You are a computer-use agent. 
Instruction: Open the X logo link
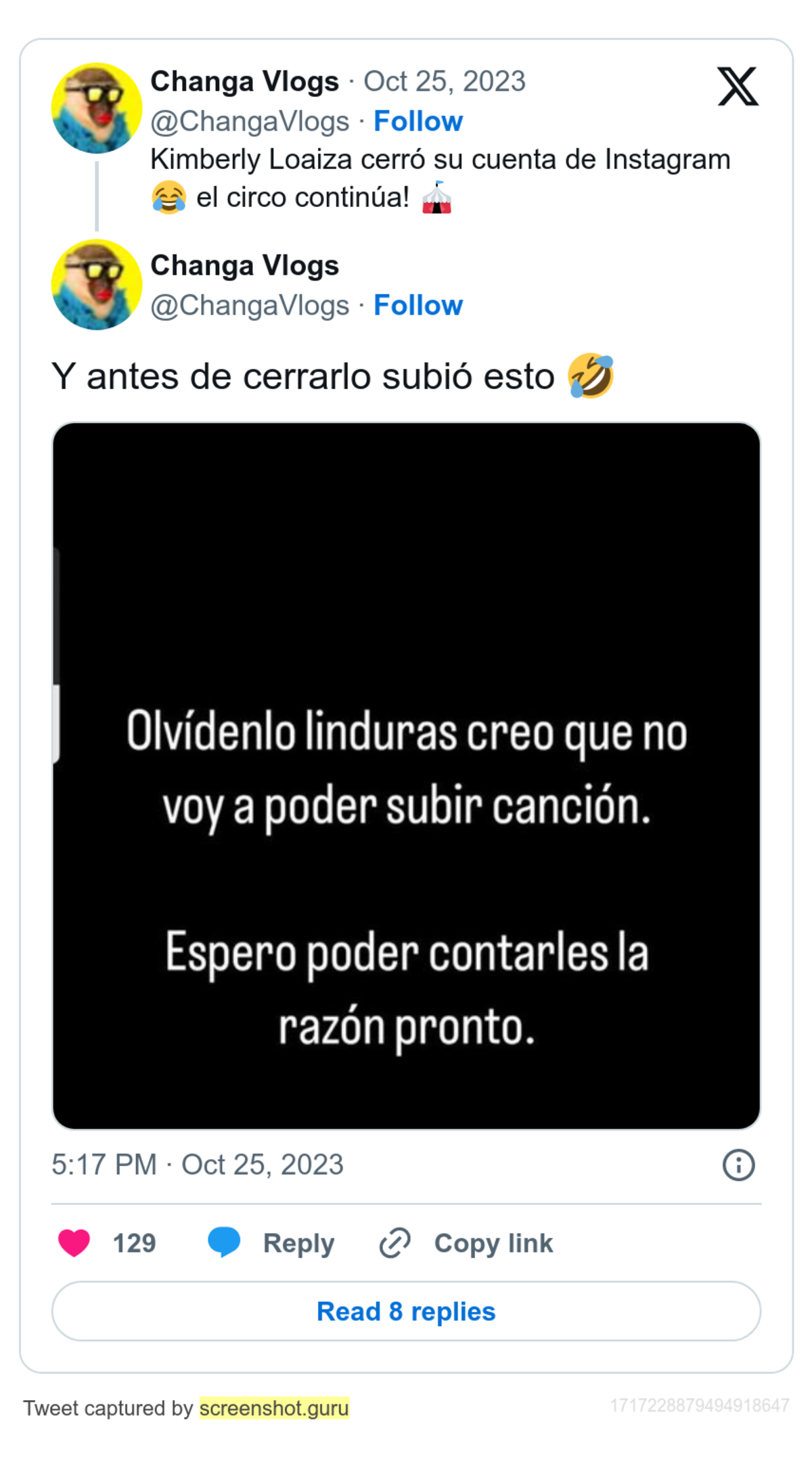click(738, 87)
